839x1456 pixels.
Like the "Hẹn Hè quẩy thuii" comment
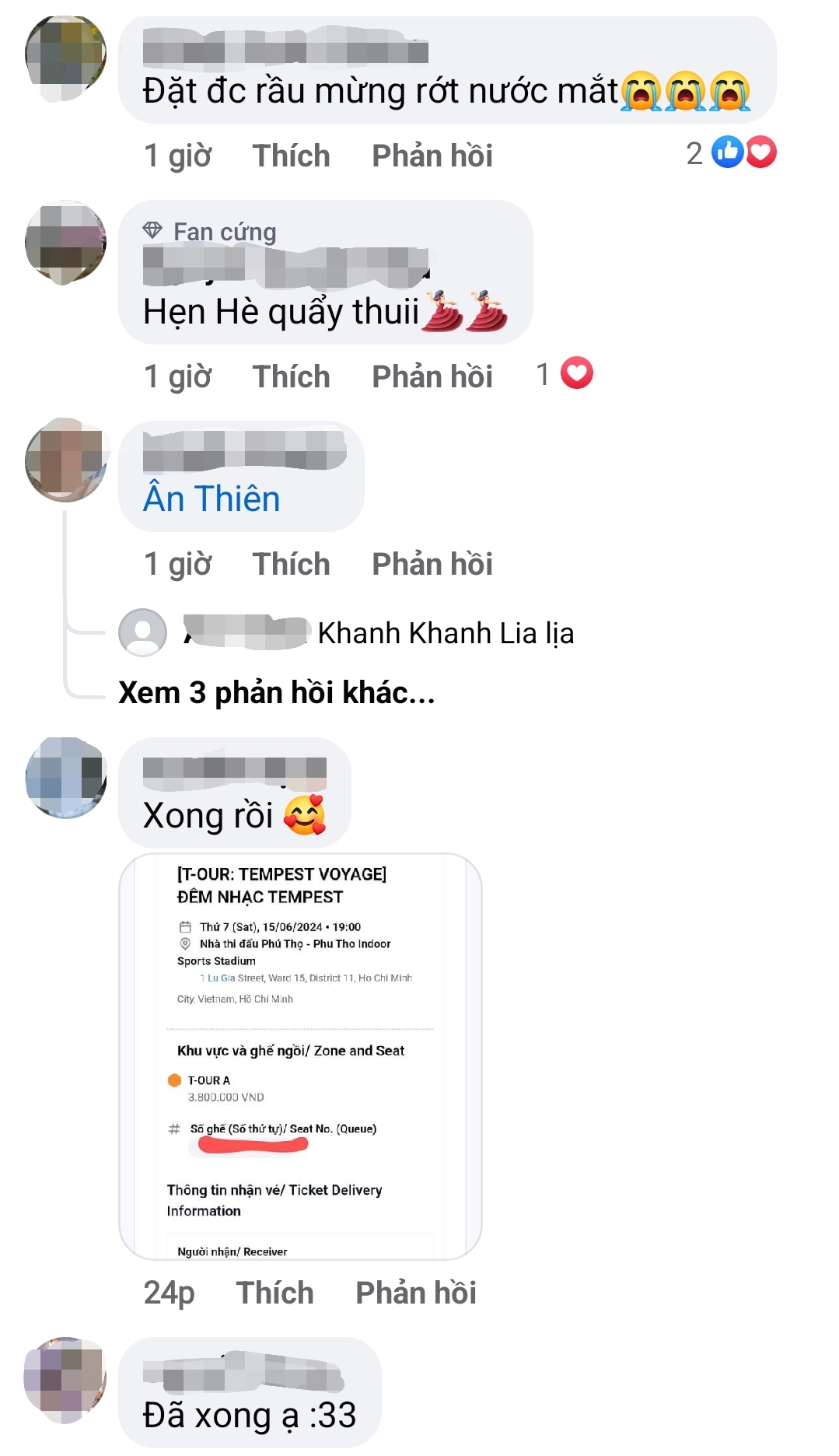[x=291, y=376]
